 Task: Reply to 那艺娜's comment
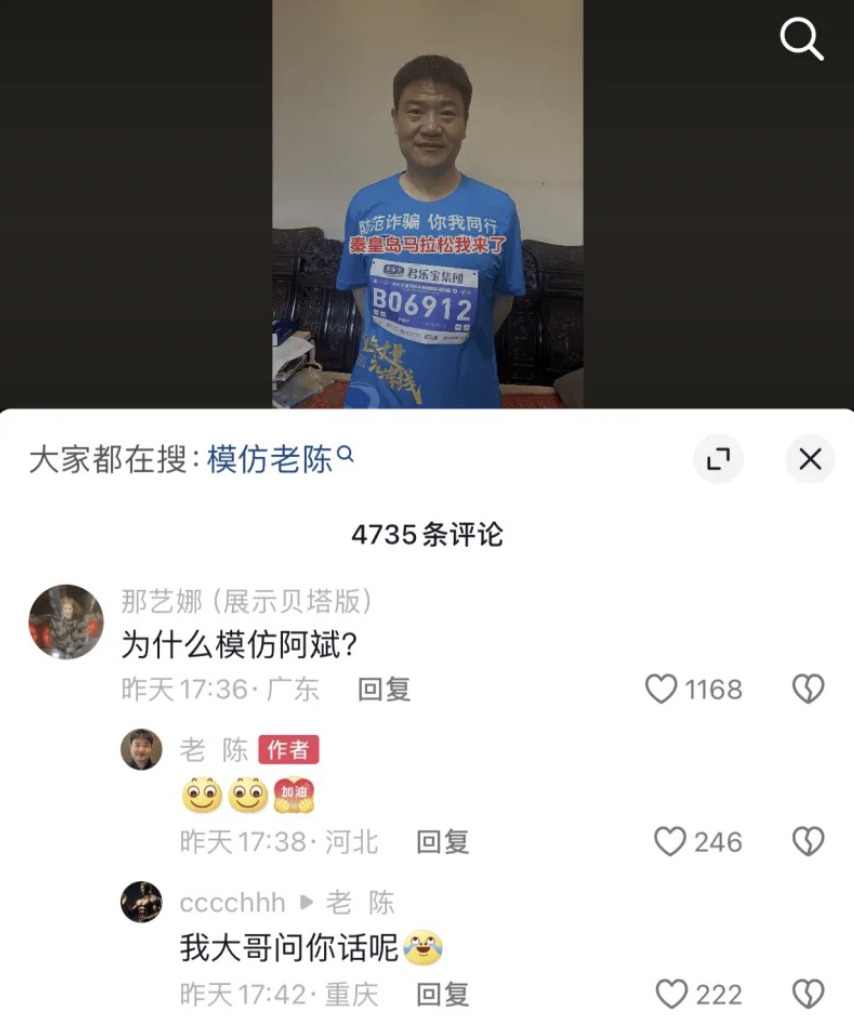384,689
